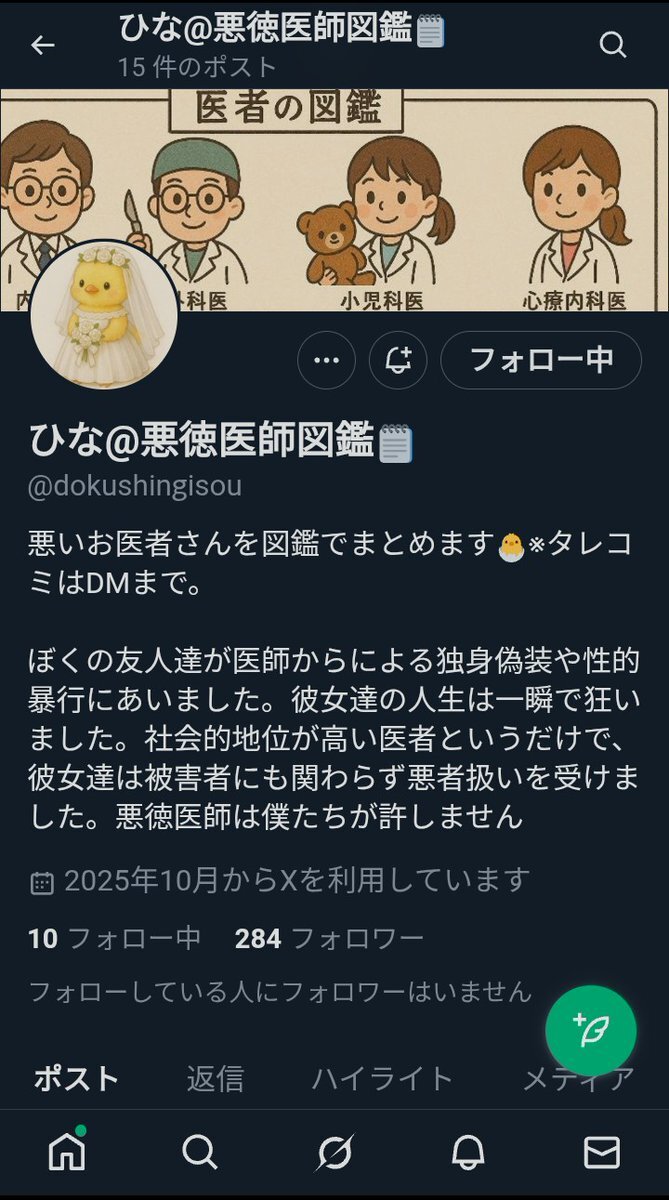669x1200 pixels.
Task: Open search from the bottom bar
Action: (x=200, y=1152)
